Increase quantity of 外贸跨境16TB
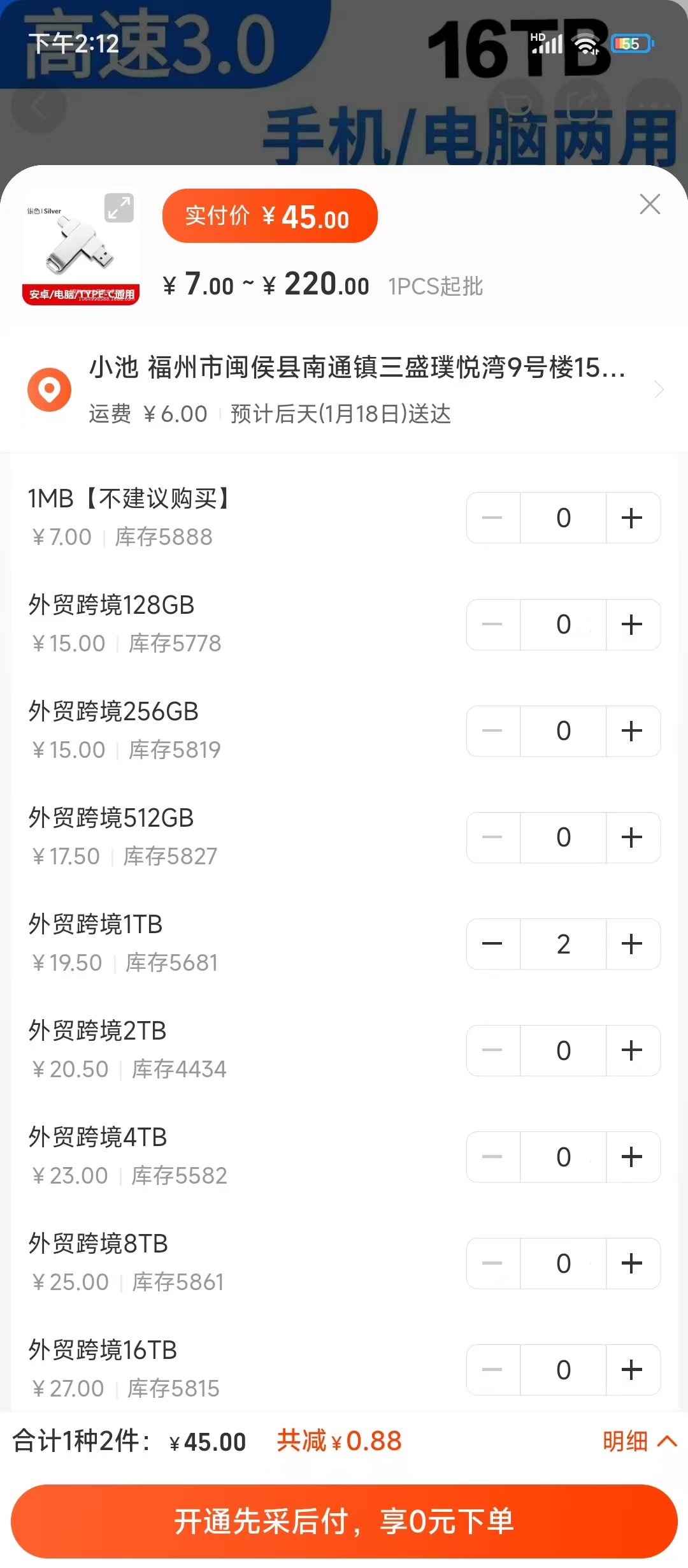 pyautogui.click(x=632, y=1370)
